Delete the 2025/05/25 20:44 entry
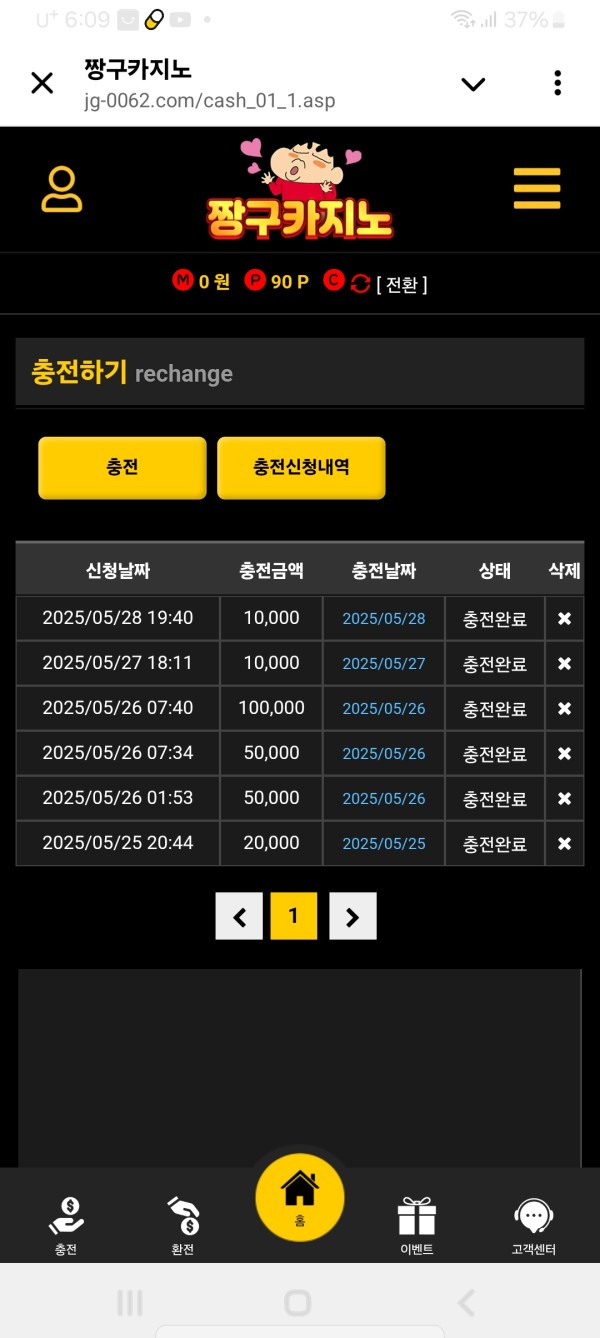Image resolution: width=600 pixels, height=1338 pixels. [564, 844]
